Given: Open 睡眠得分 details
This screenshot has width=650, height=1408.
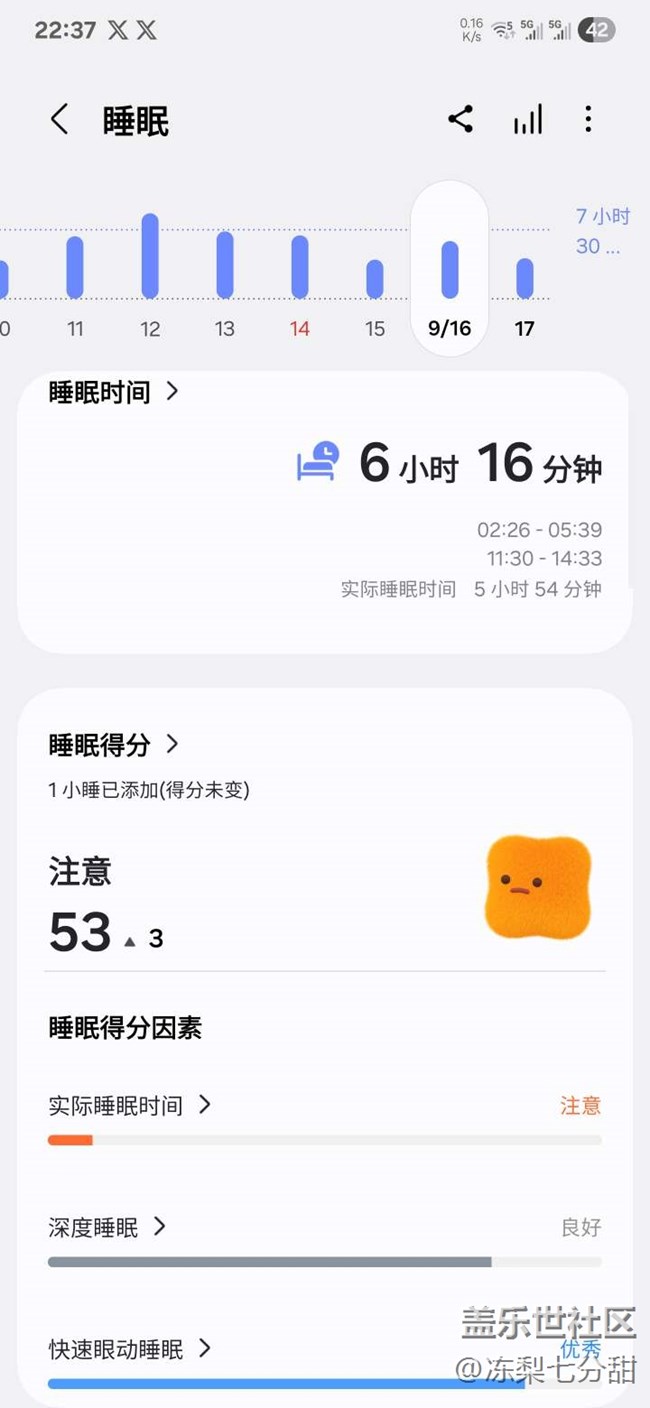Looking at the screenshot, I should (x=113, y=744).
